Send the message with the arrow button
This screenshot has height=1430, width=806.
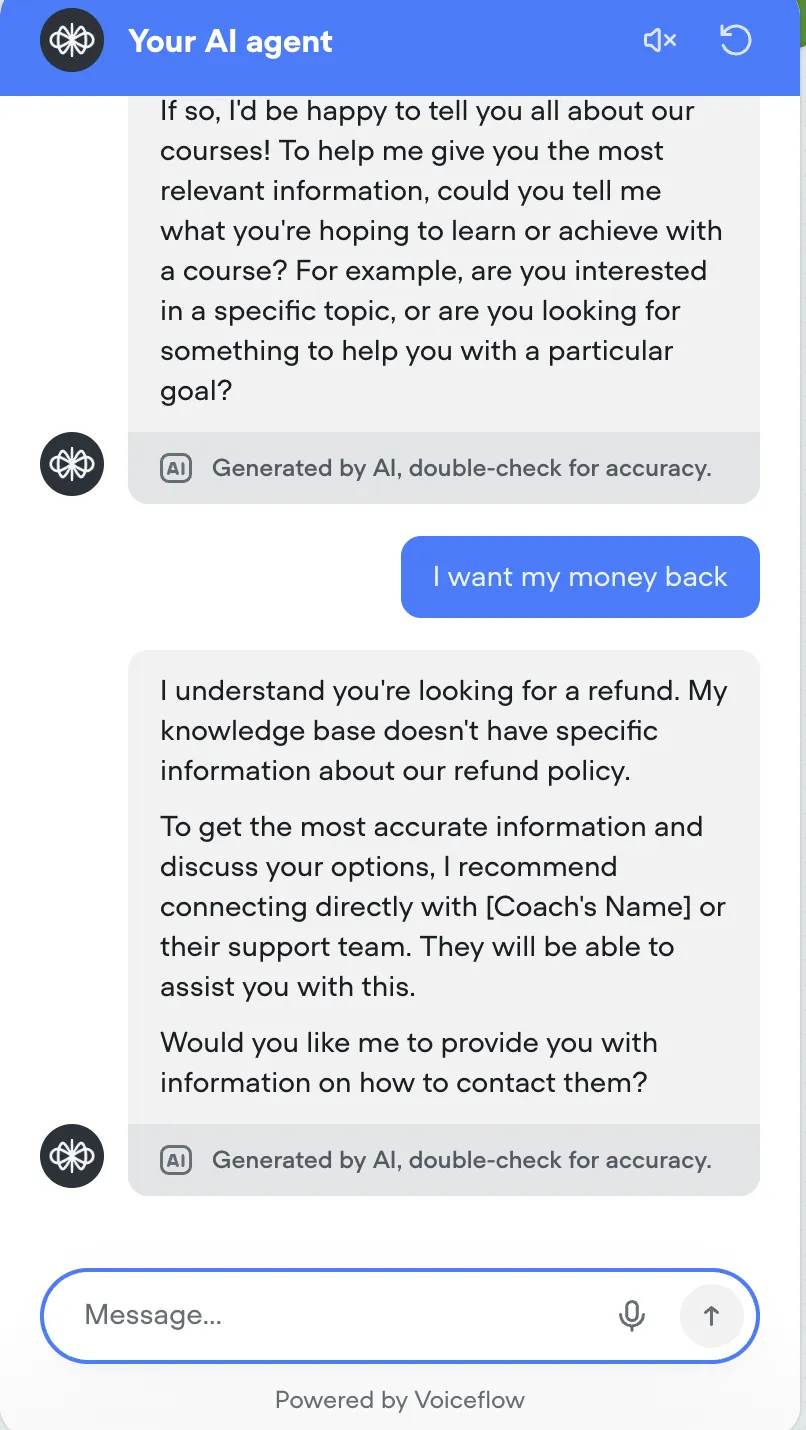pos(711,1315)
